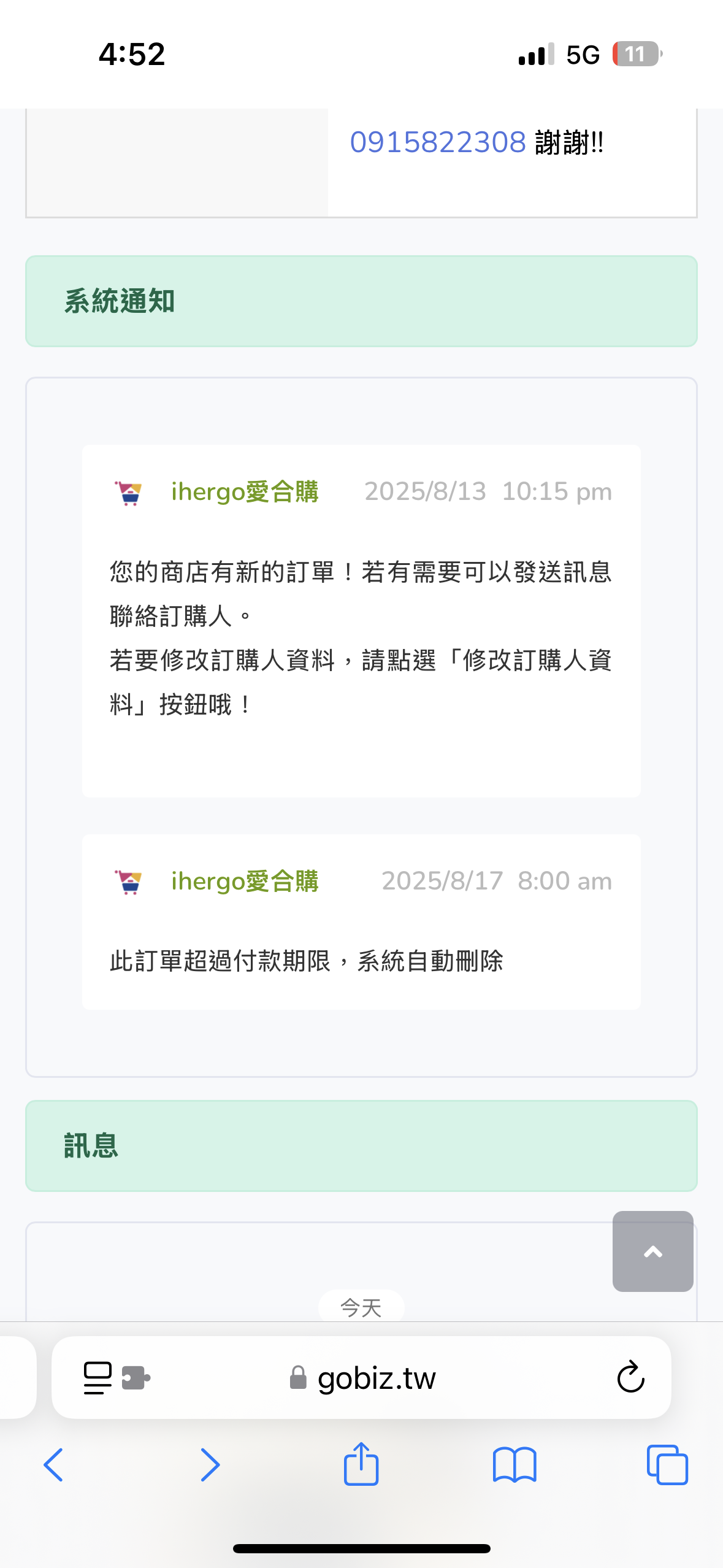723x1568 pixels.
Task: Open Safari bookmarks
Action: point(514,1465)
